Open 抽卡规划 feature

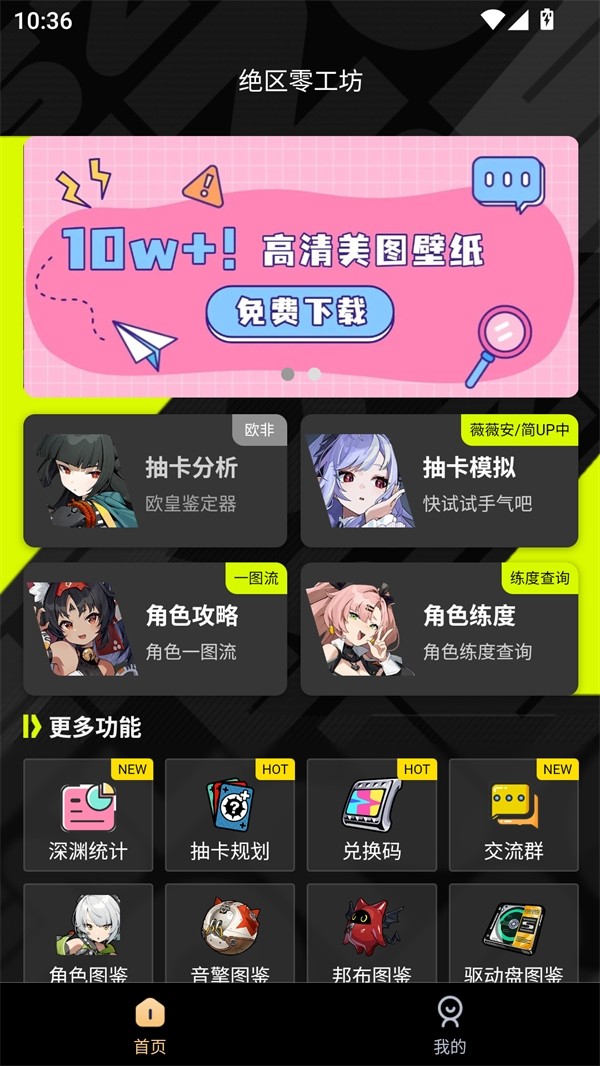(230, 815)
